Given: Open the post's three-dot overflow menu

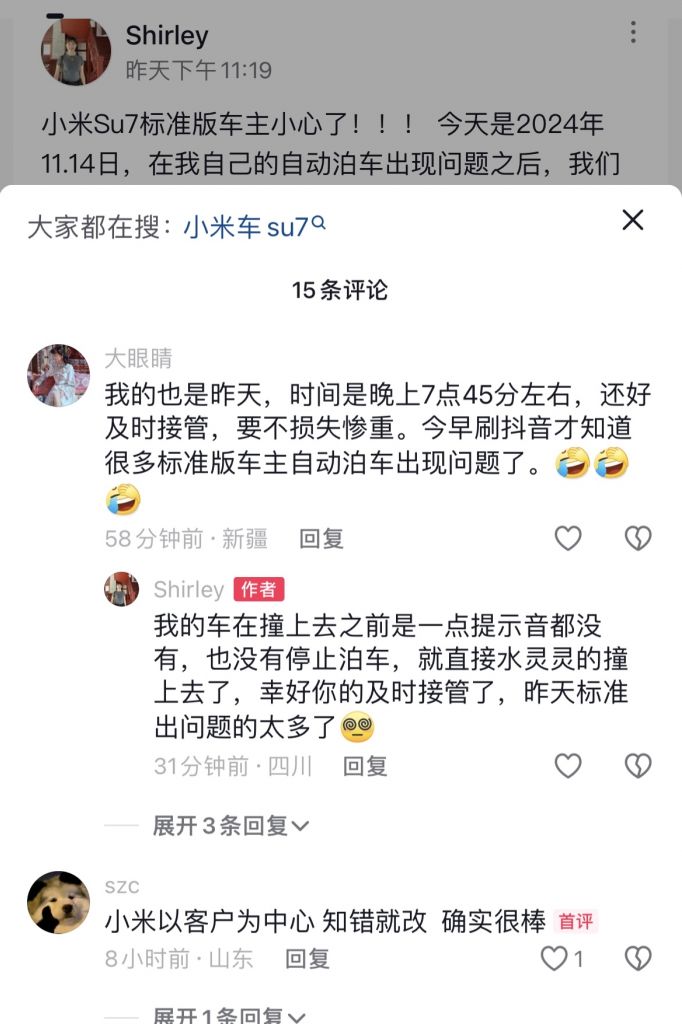Looking at the screenshot, I should coord(632,33).
